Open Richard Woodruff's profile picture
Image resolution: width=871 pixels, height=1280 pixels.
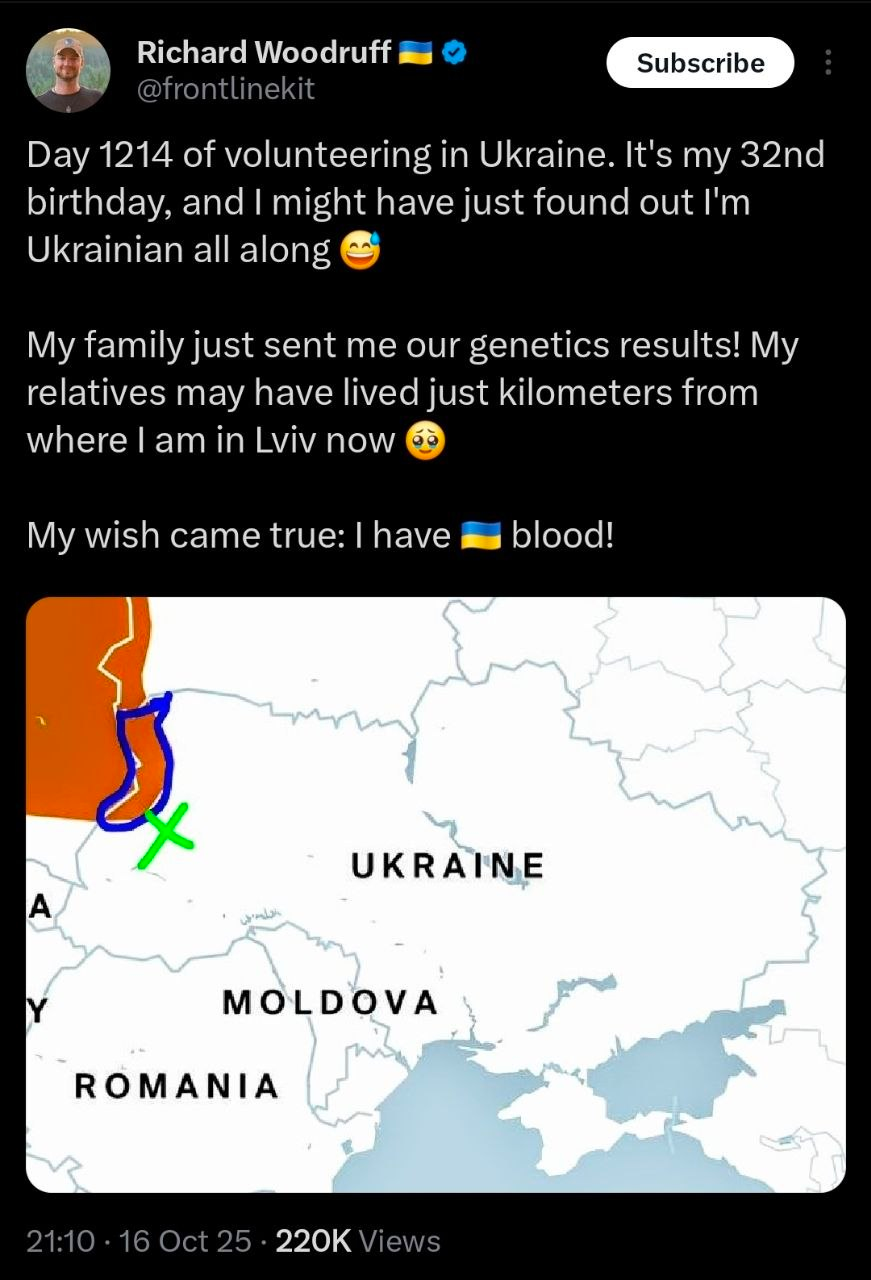click(68, 70)
